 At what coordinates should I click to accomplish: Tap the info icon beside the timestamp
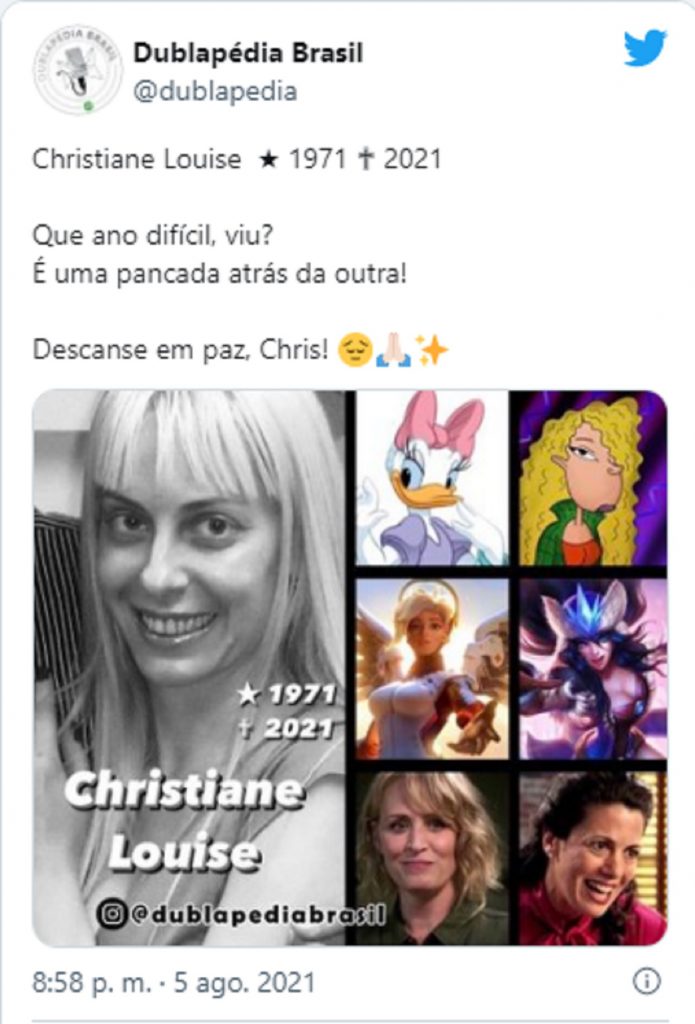coord(647,981)
